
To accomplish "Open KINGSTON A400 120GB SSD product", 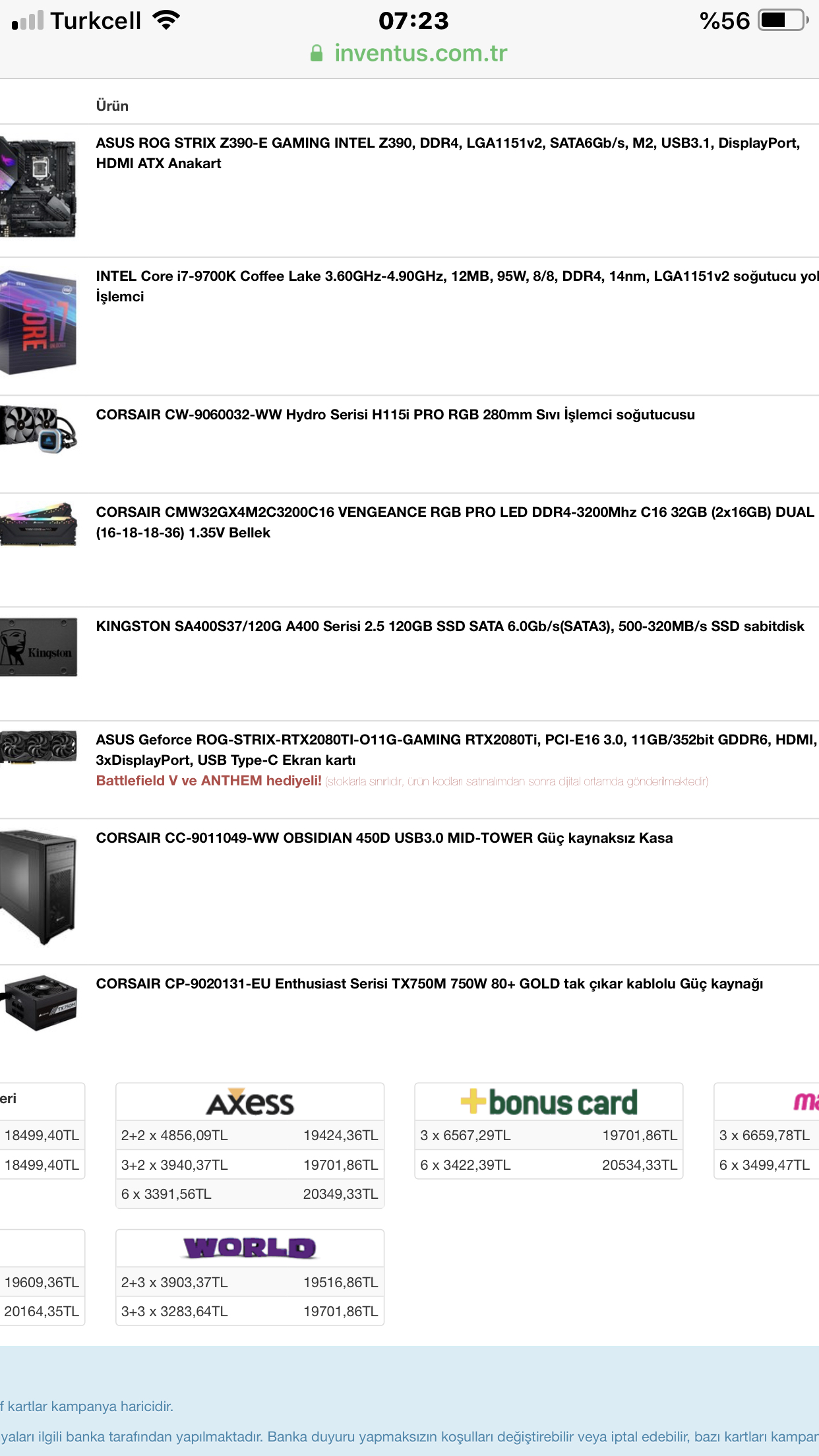I will [x=450, y=626].
